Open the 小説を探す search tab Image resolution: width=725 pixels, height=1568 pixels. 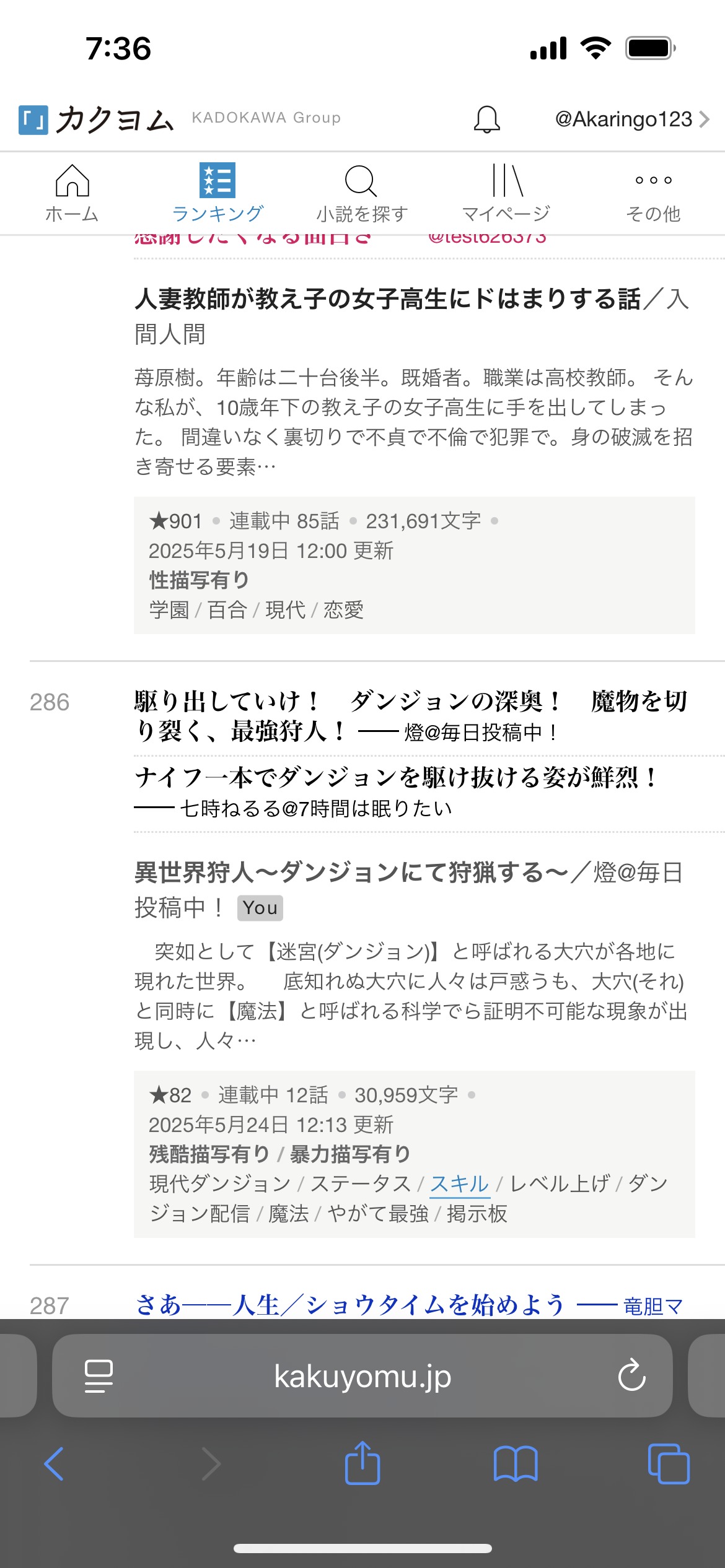click(362, 193)
